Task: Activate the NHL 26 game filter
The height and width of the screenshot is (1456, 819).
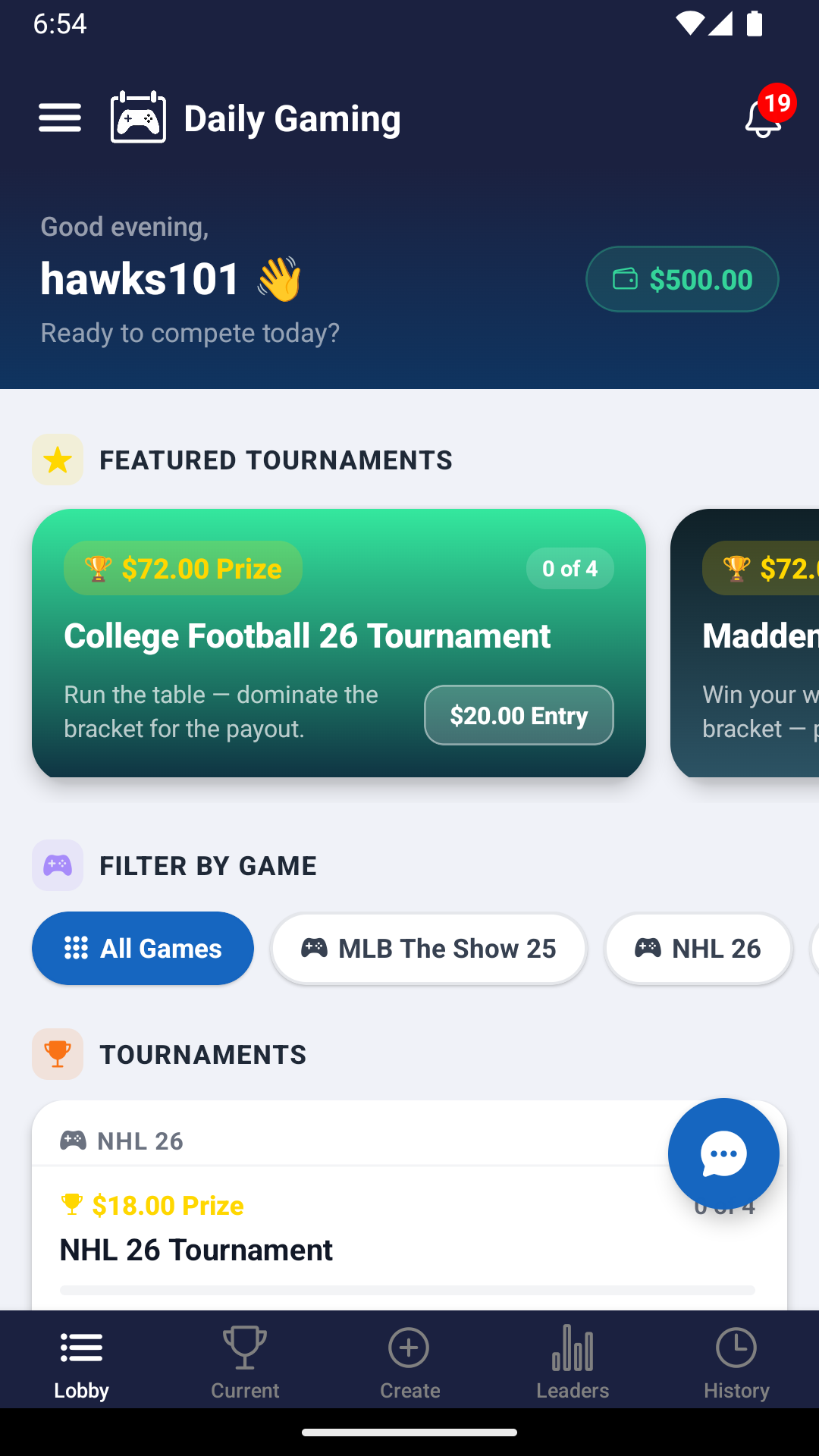Action: click(x=698, y=948)
